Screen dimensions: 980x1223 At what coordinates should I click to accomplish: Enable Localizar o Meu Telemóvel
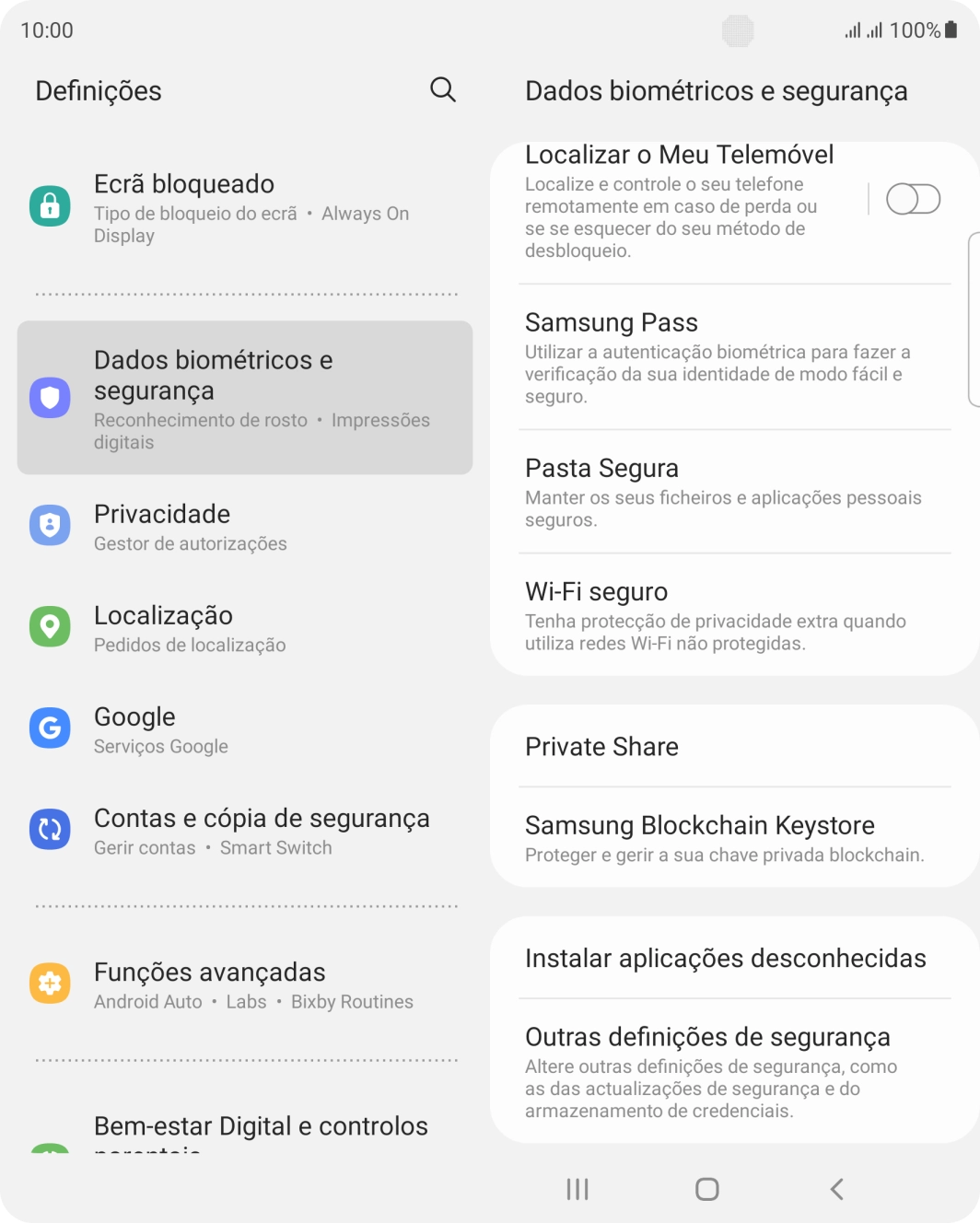point(912,198)
